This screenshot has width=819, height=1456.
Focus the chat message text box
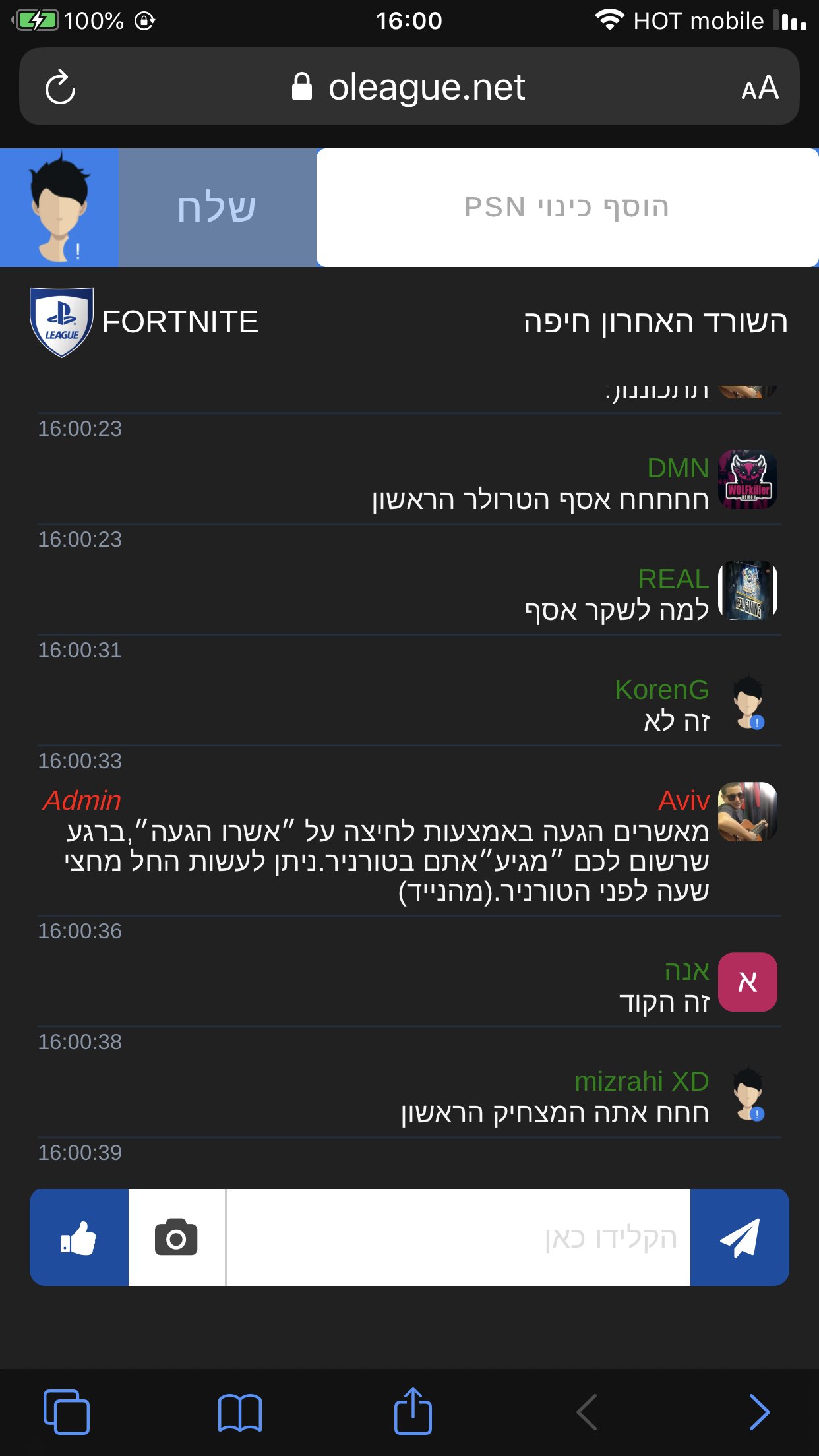[458, 1237]
